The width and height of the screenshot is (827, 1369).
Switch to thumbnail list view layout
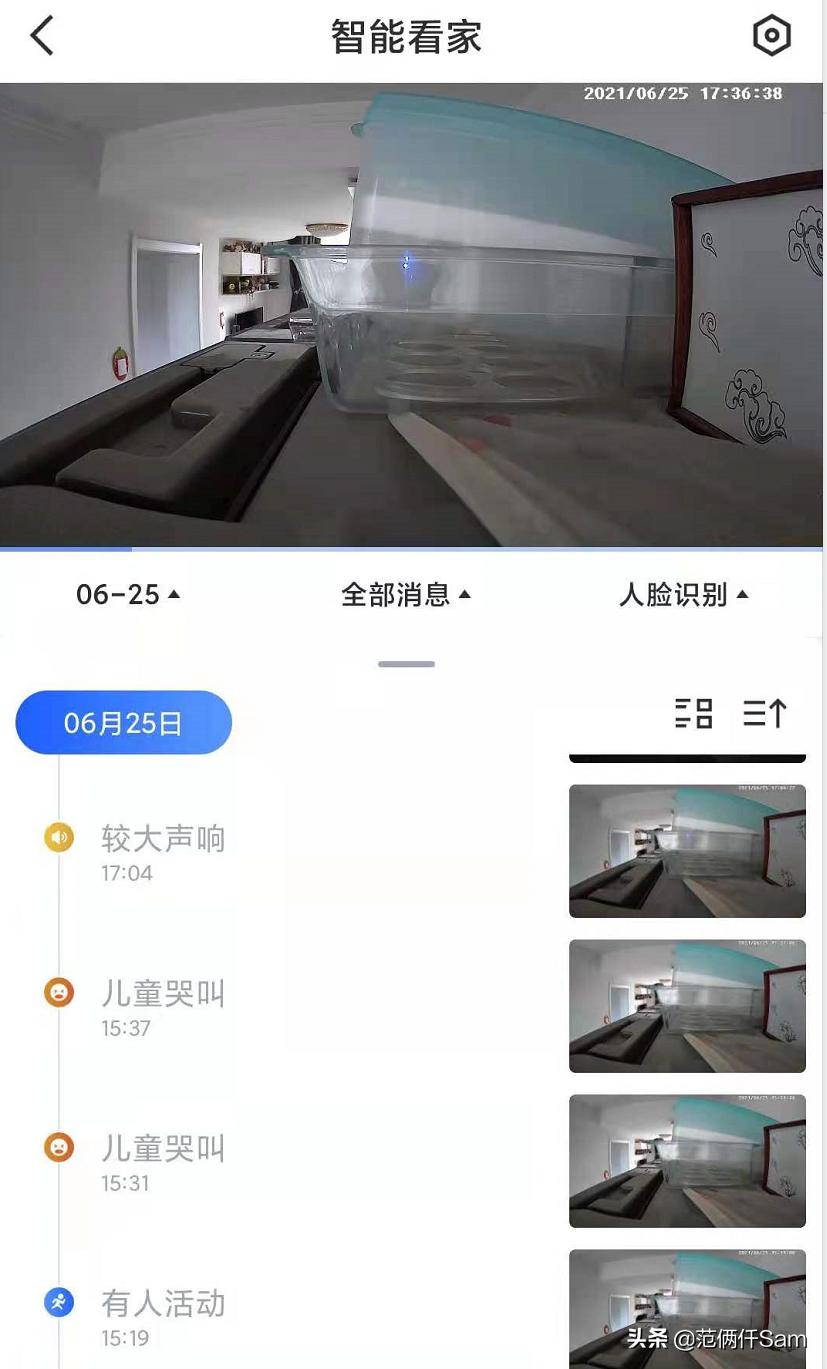tap(694, 713)
